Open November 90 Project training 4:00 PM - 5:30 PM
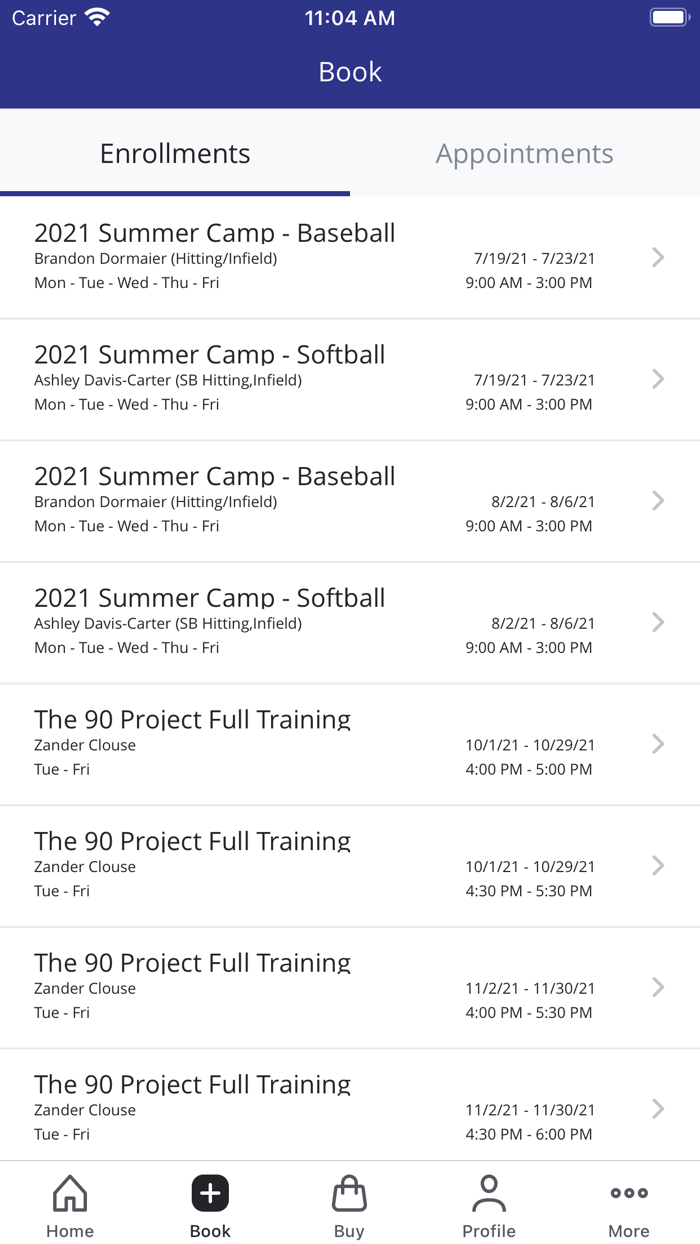The image size is (700, 1244). pyautogui.click(x=350, y=988)
